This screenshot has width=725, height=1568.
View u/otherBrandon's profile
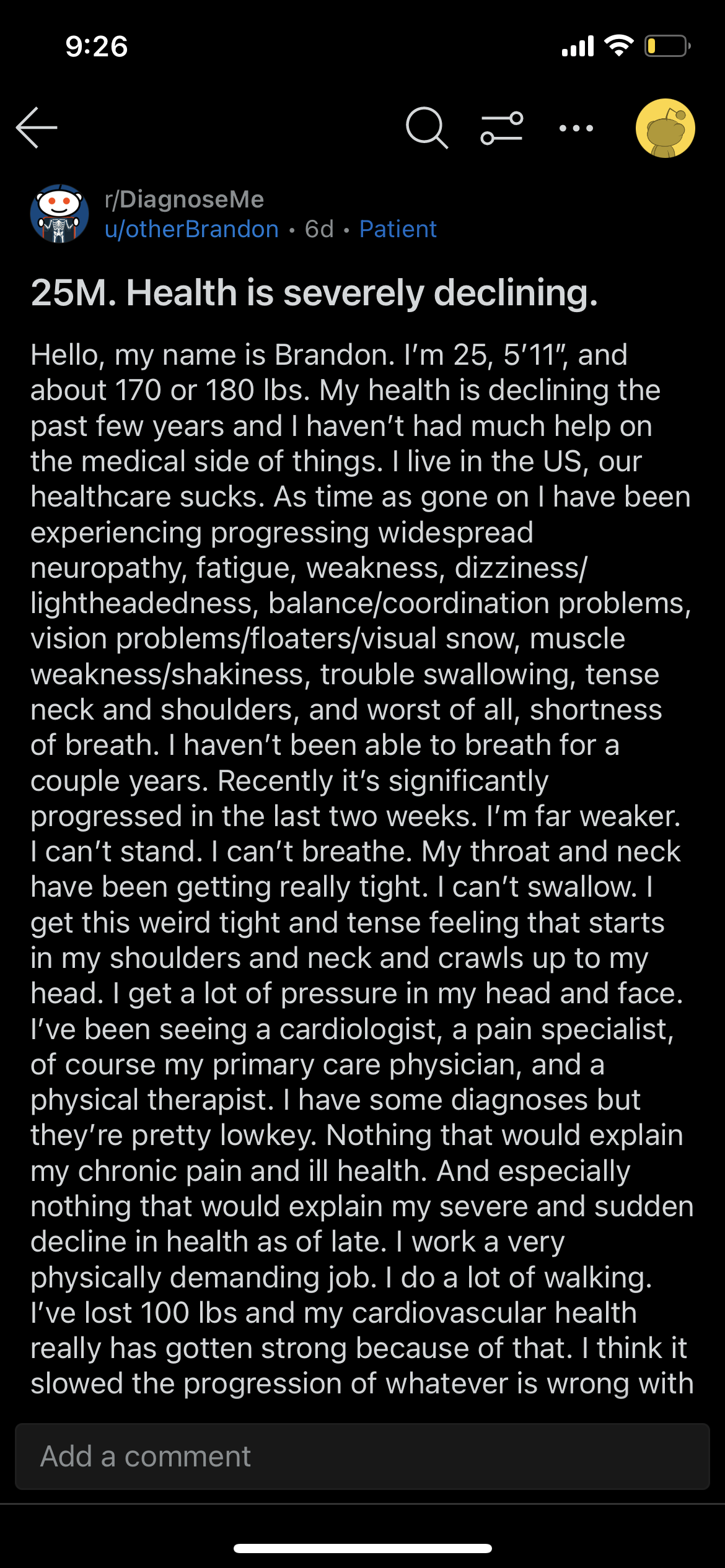pyautogui.click(x=191, y=229)
